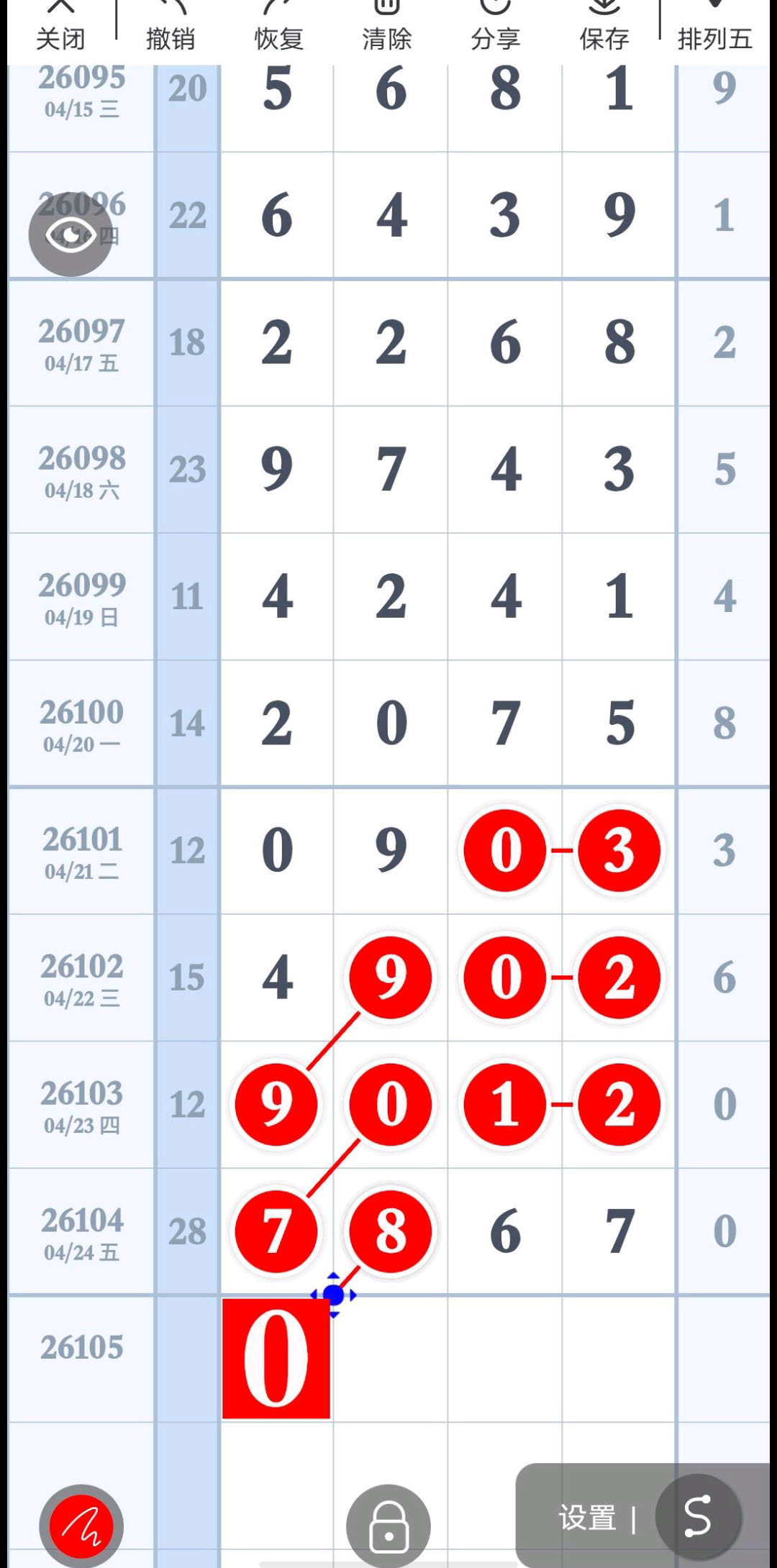Toggle the eye visibility button
777x1568 pixels.
[71, 234]
